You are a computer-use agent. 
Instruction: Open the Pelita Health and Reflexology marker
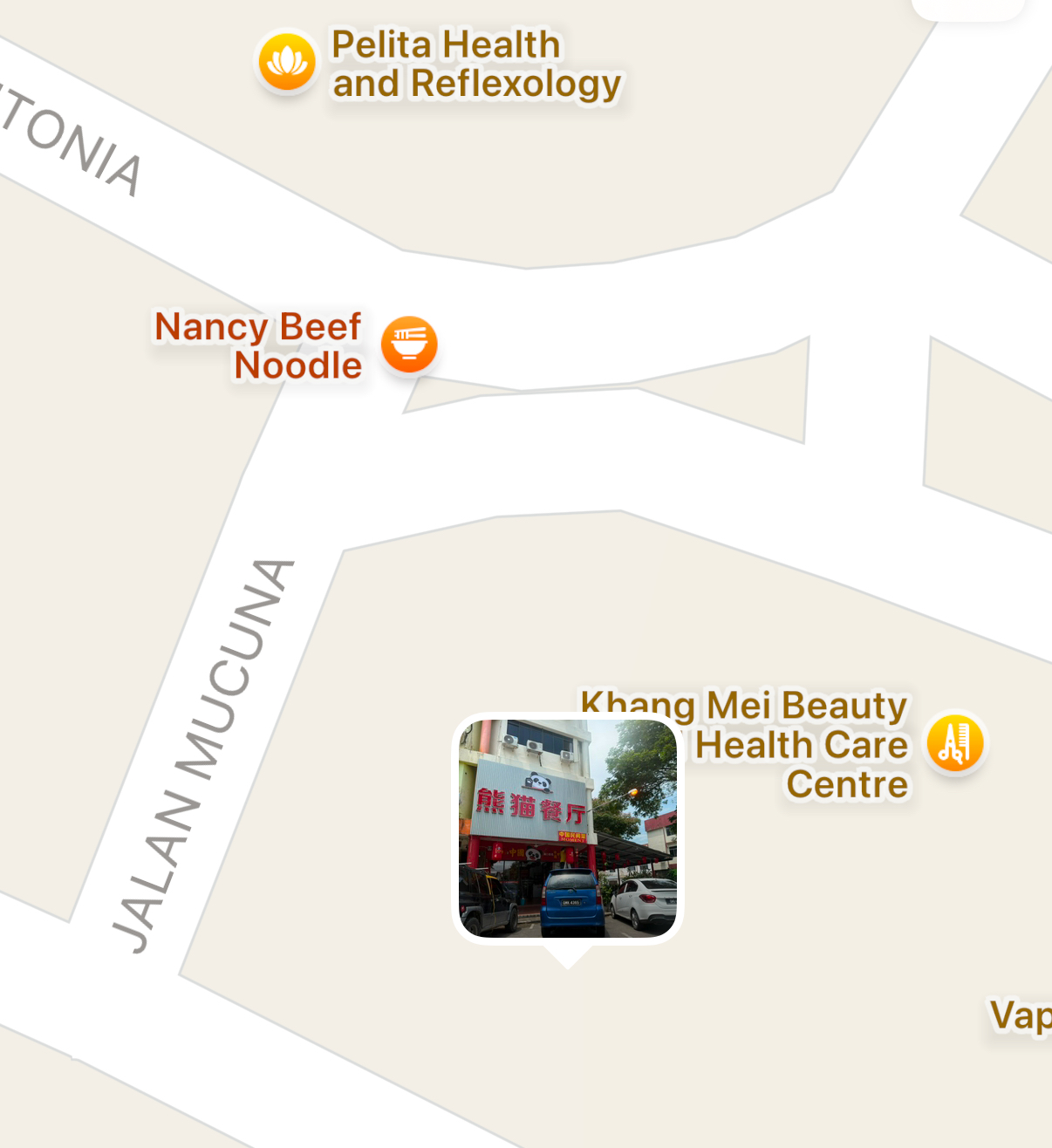tap(287, 62)
